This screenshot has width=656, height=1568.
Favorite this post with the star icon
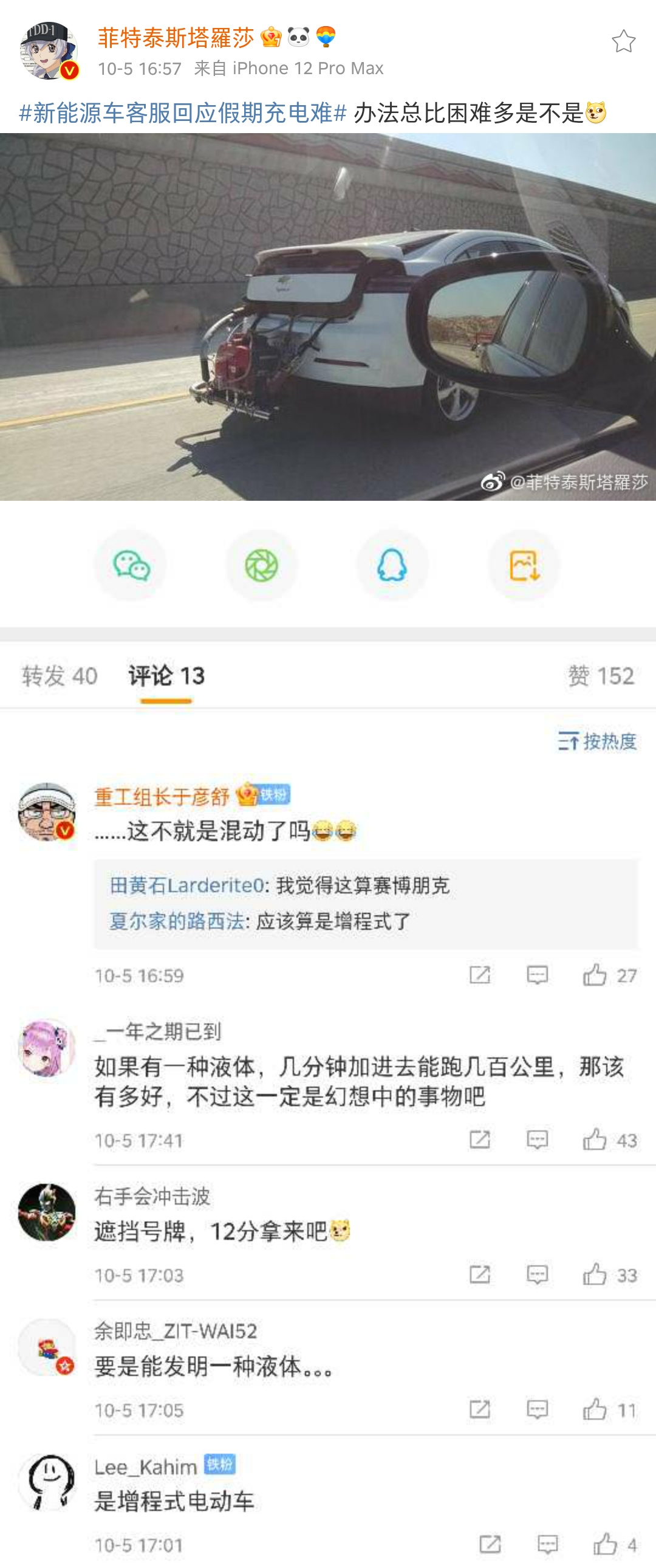point(623,41)
